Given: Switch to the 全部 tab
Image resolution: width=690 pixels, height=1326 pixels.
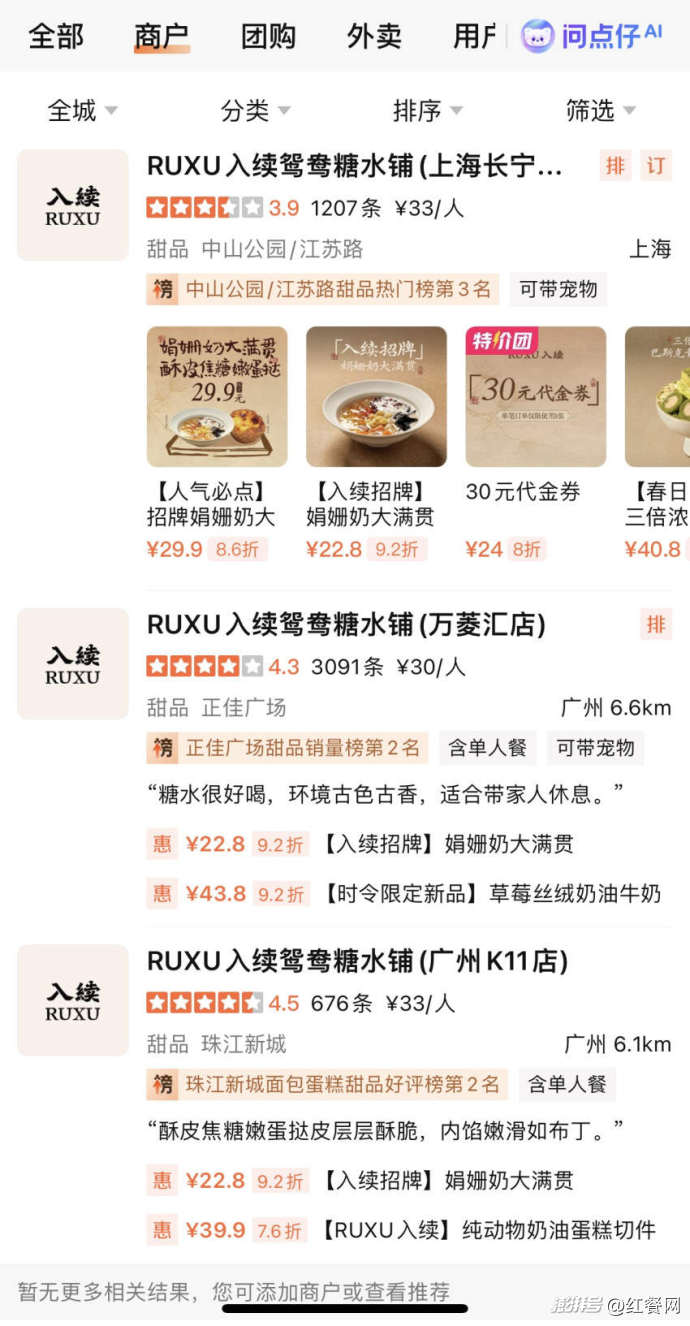Looking at the screenshot, I should click(56, 36).
